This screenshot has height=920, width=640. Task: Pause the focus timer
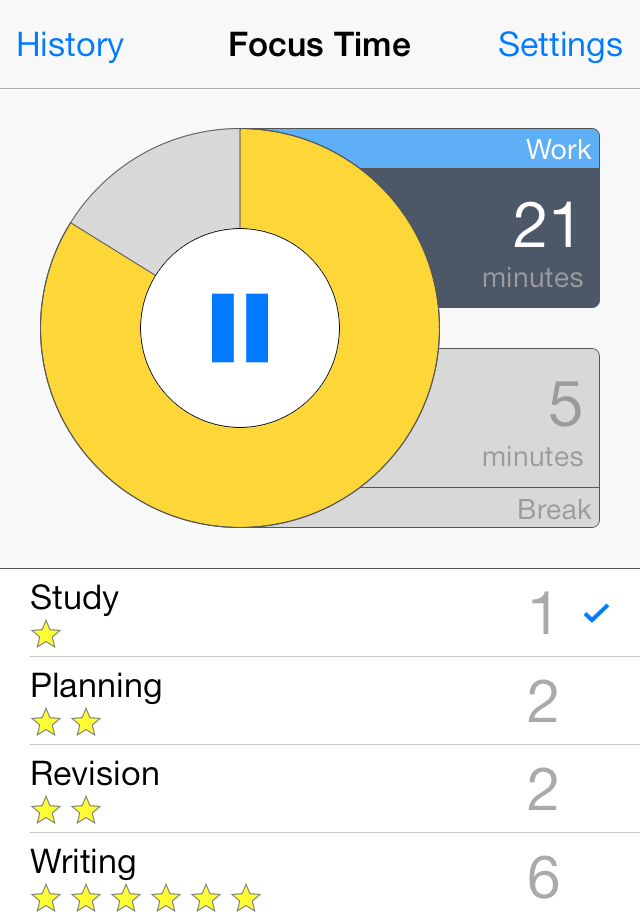click(x=240, y=328)
